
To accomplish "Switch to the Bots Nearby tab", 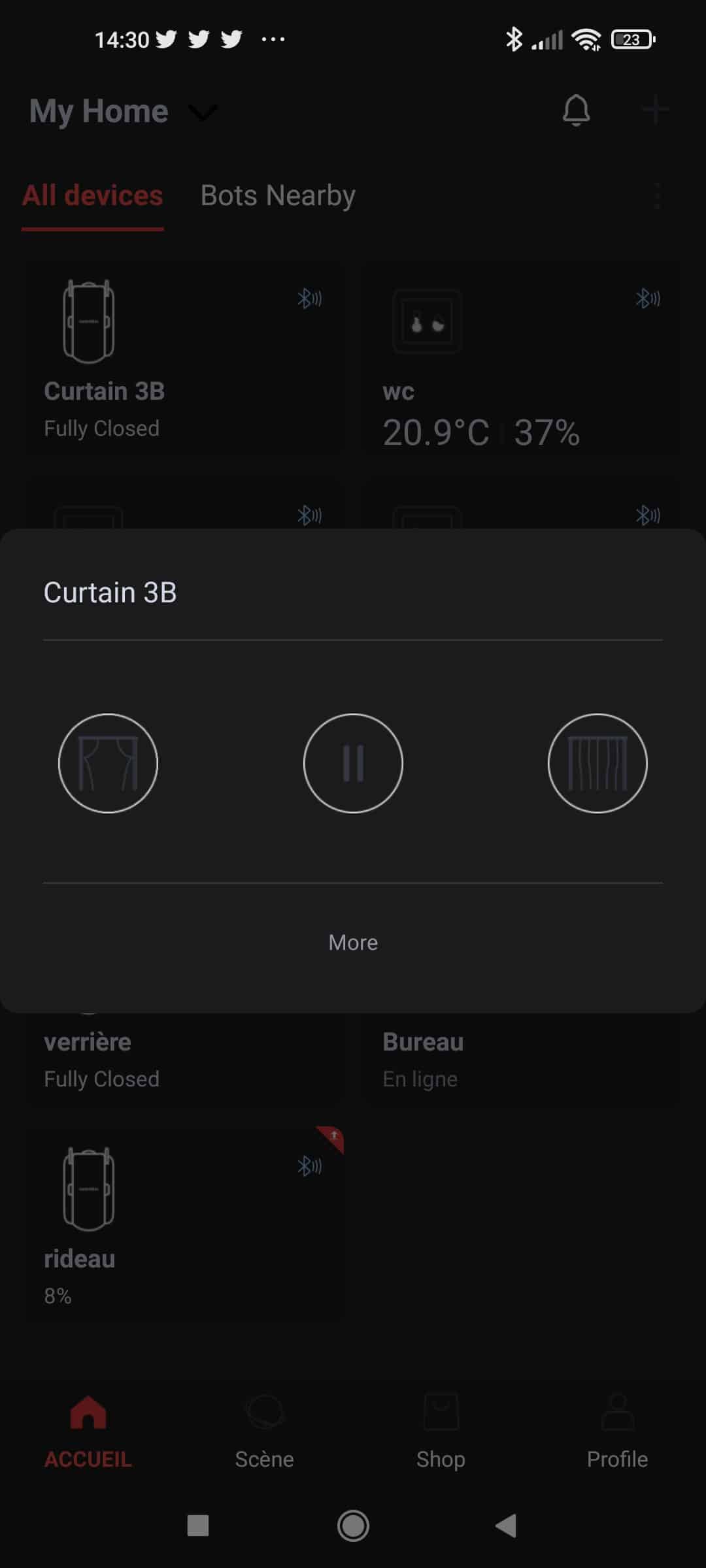I will [x=278, y=195].
